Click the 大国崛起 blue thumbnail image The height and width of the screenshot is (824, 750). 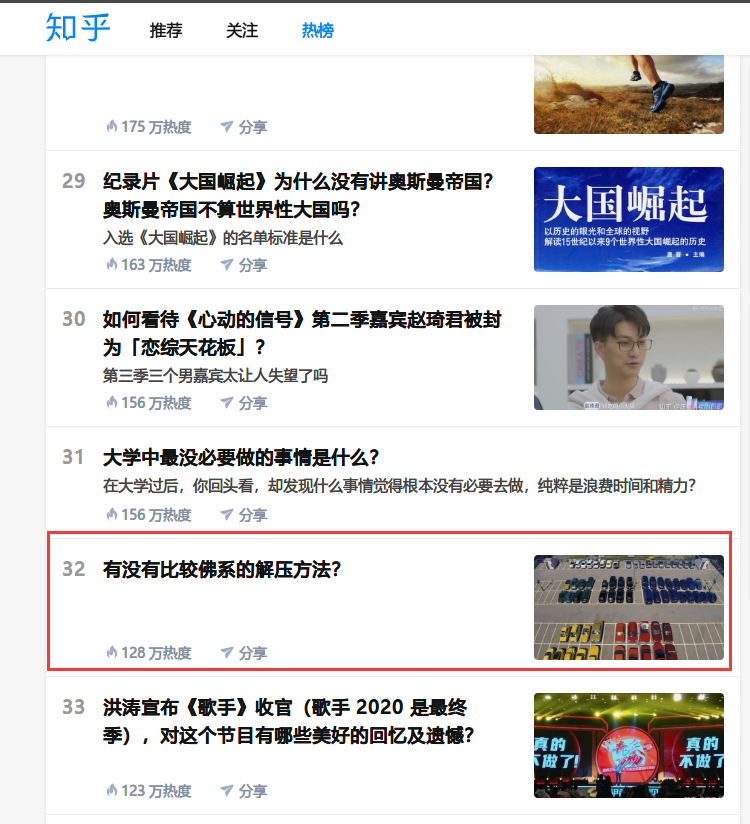pyautogui.click(x=628, y=221)
